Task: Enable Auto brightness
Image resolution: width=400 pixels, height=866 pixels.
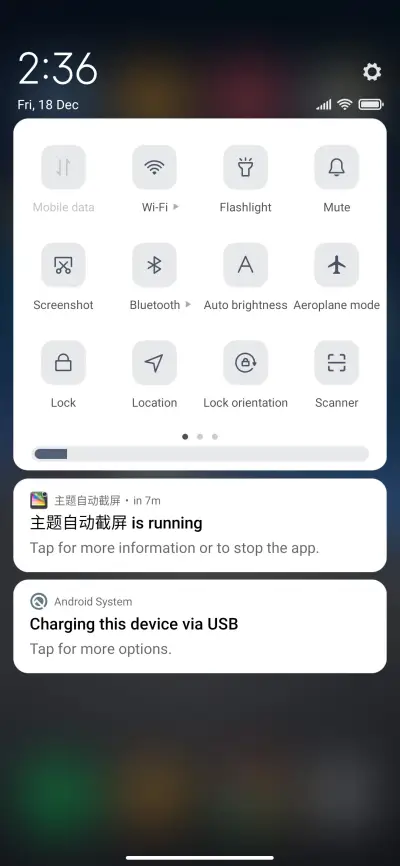Action: click(x=245, y=265)
